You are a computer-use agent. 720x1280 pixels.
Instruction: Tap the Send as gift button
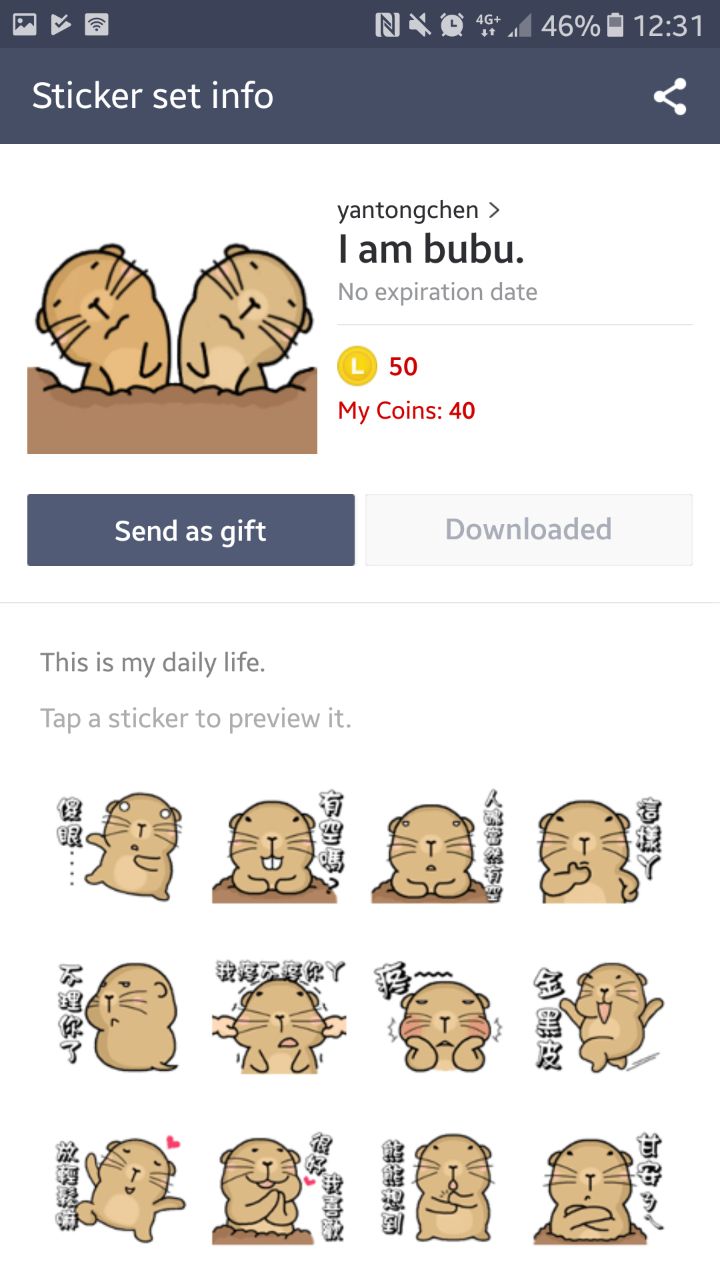191,530
